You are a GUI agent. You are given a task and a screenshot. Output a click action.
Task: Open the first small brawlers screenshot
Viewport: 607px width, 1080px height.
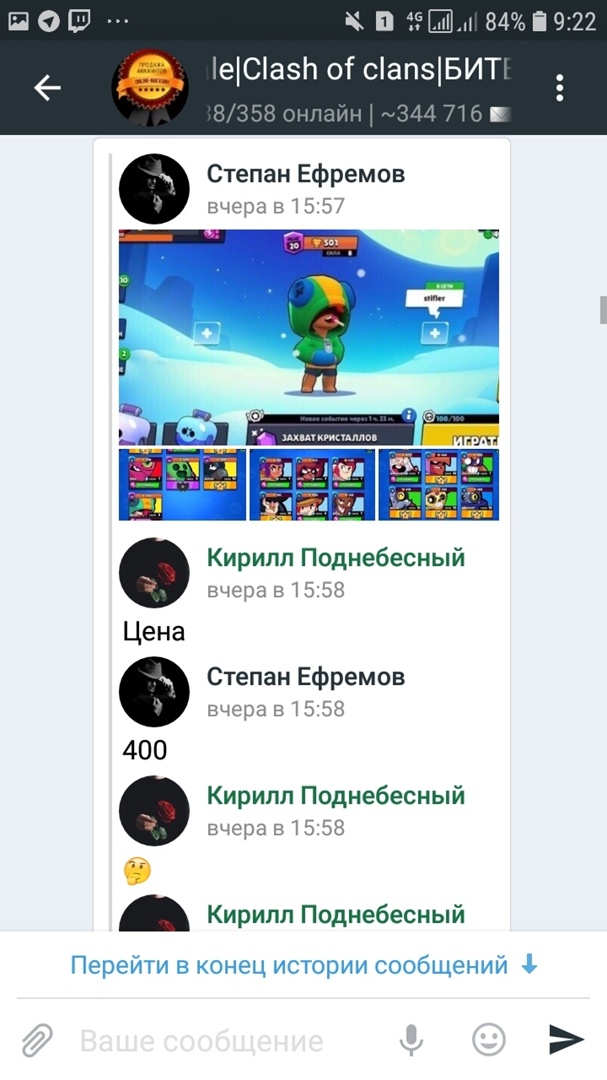pyautogui.click(x=182, y=485)
